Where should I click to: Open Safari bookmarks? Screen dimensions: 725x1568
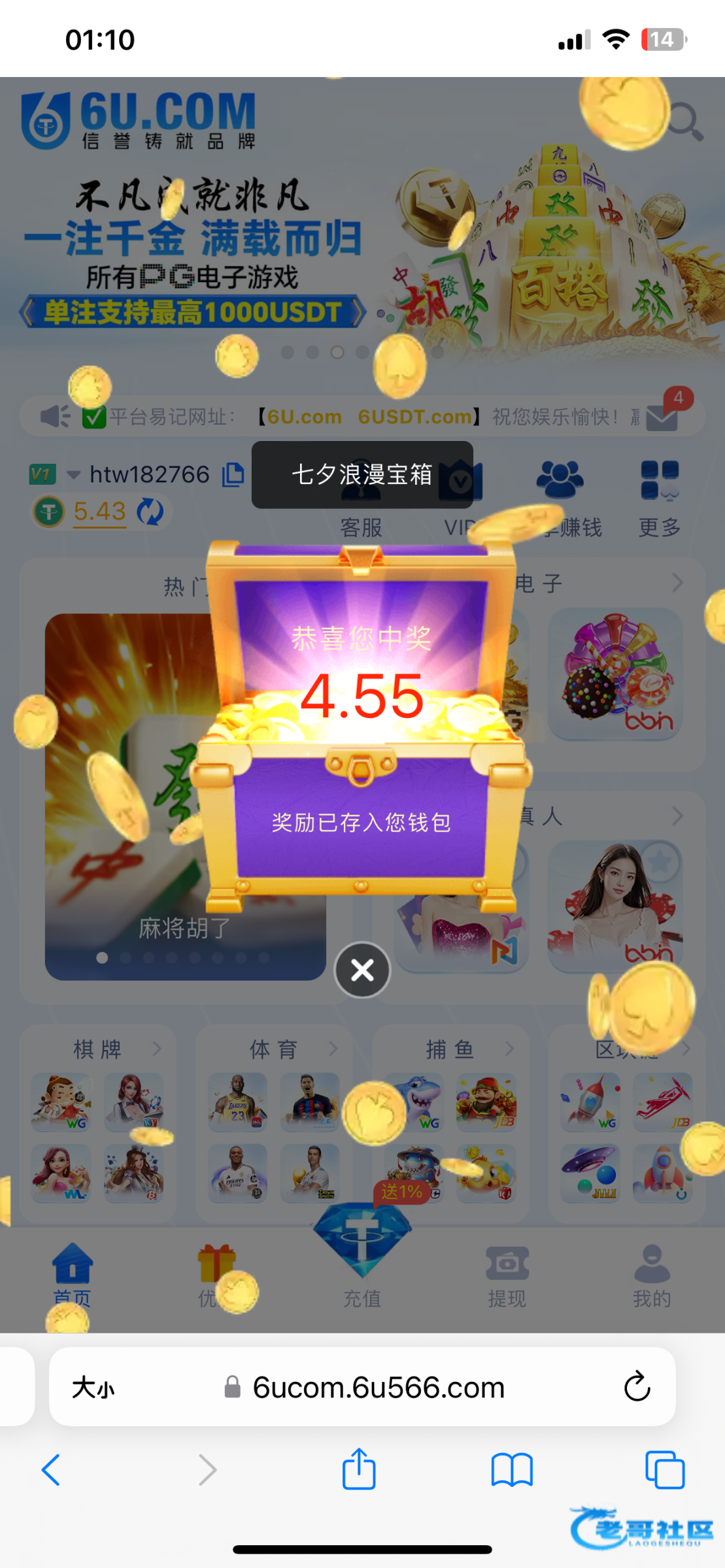pos(512,1470)
